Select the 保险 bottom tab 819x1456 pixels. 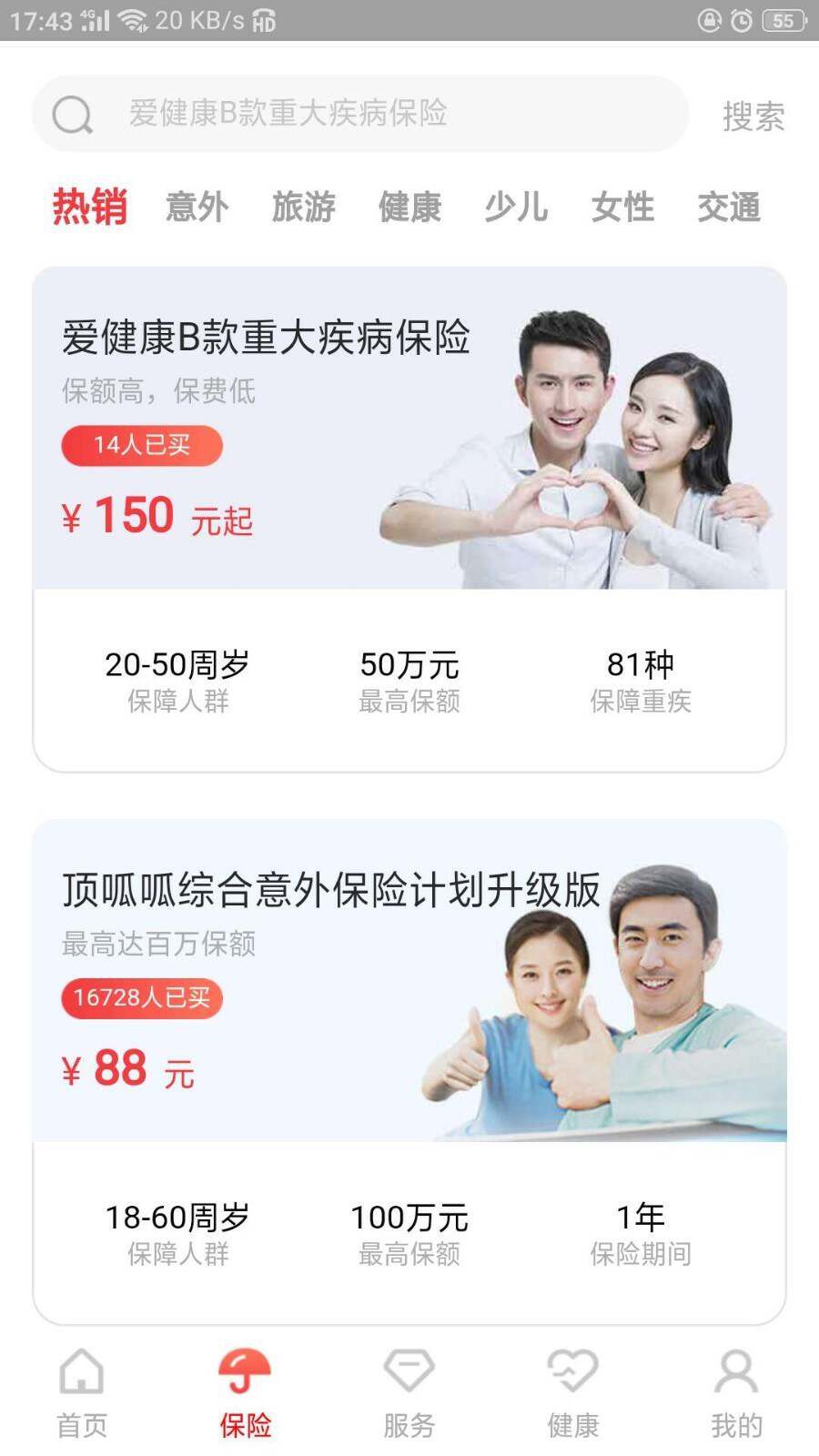click(x=245, y=1392)
